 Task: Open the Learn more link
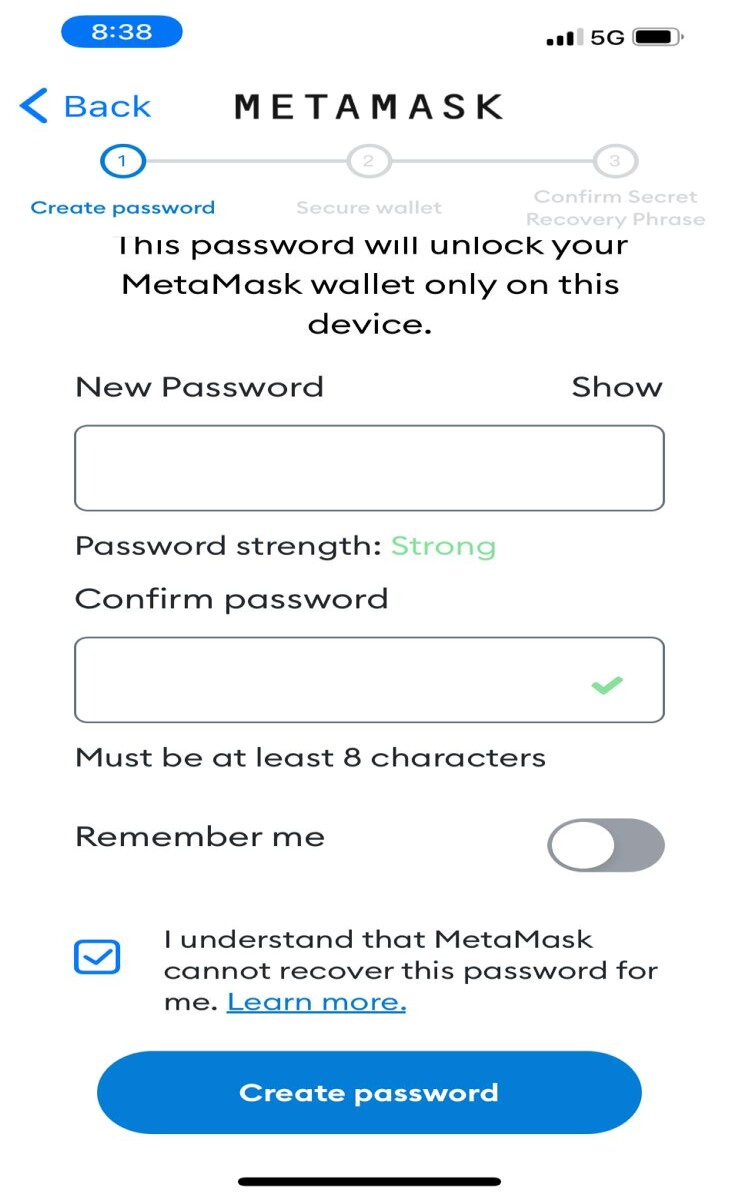(x=316, y=1002)
